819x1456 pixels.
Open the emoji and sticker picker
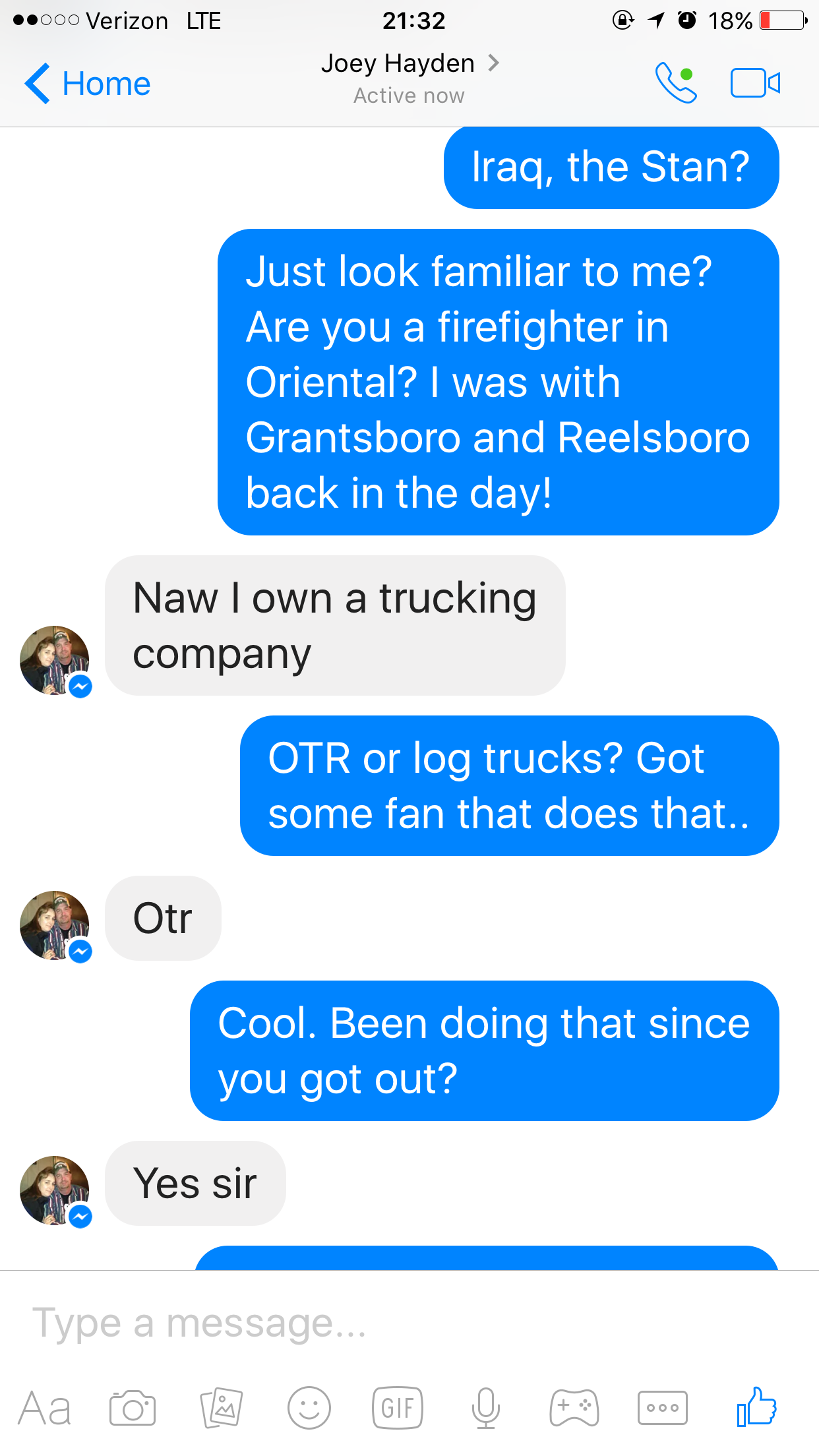[309, 1409]
